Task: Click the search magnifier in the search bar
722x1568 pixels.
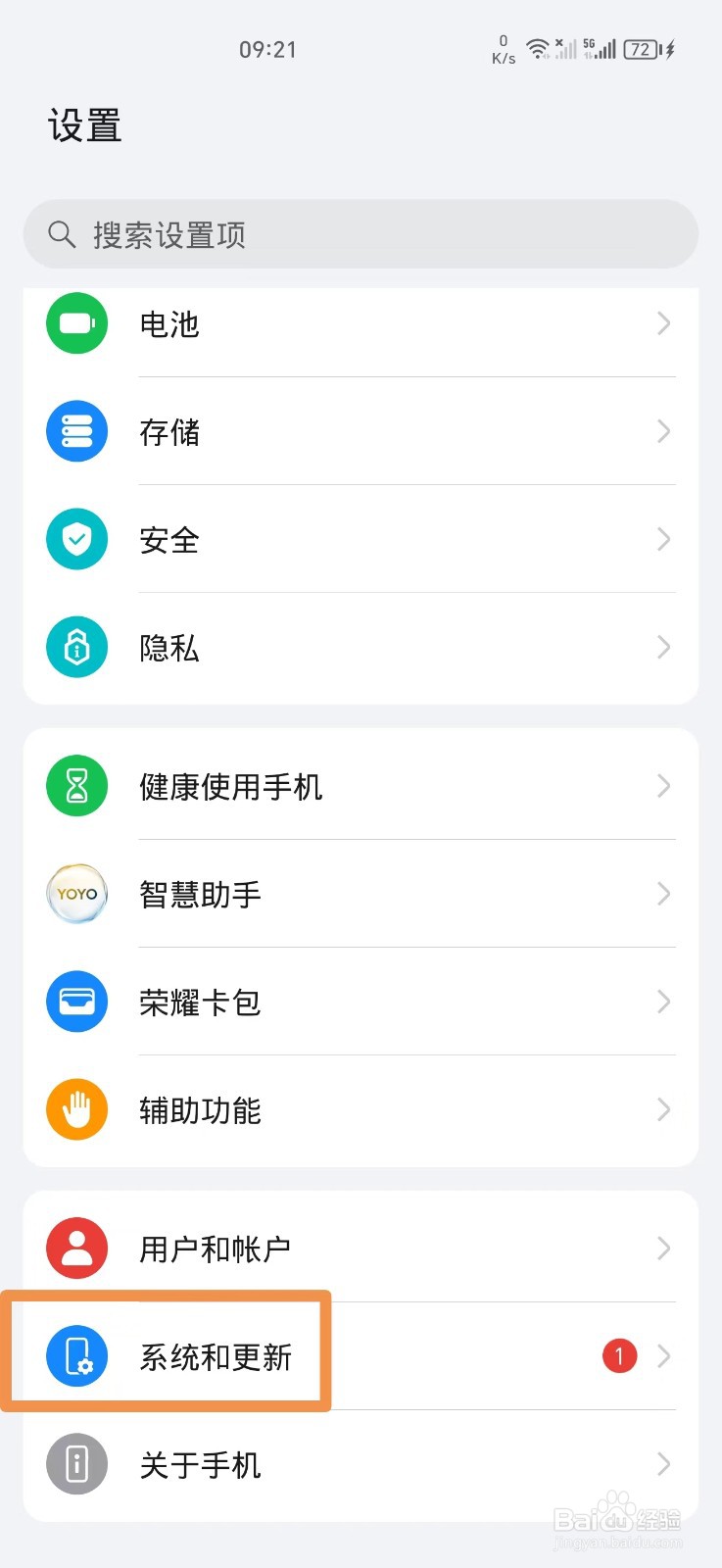Action: pos(61,234)
